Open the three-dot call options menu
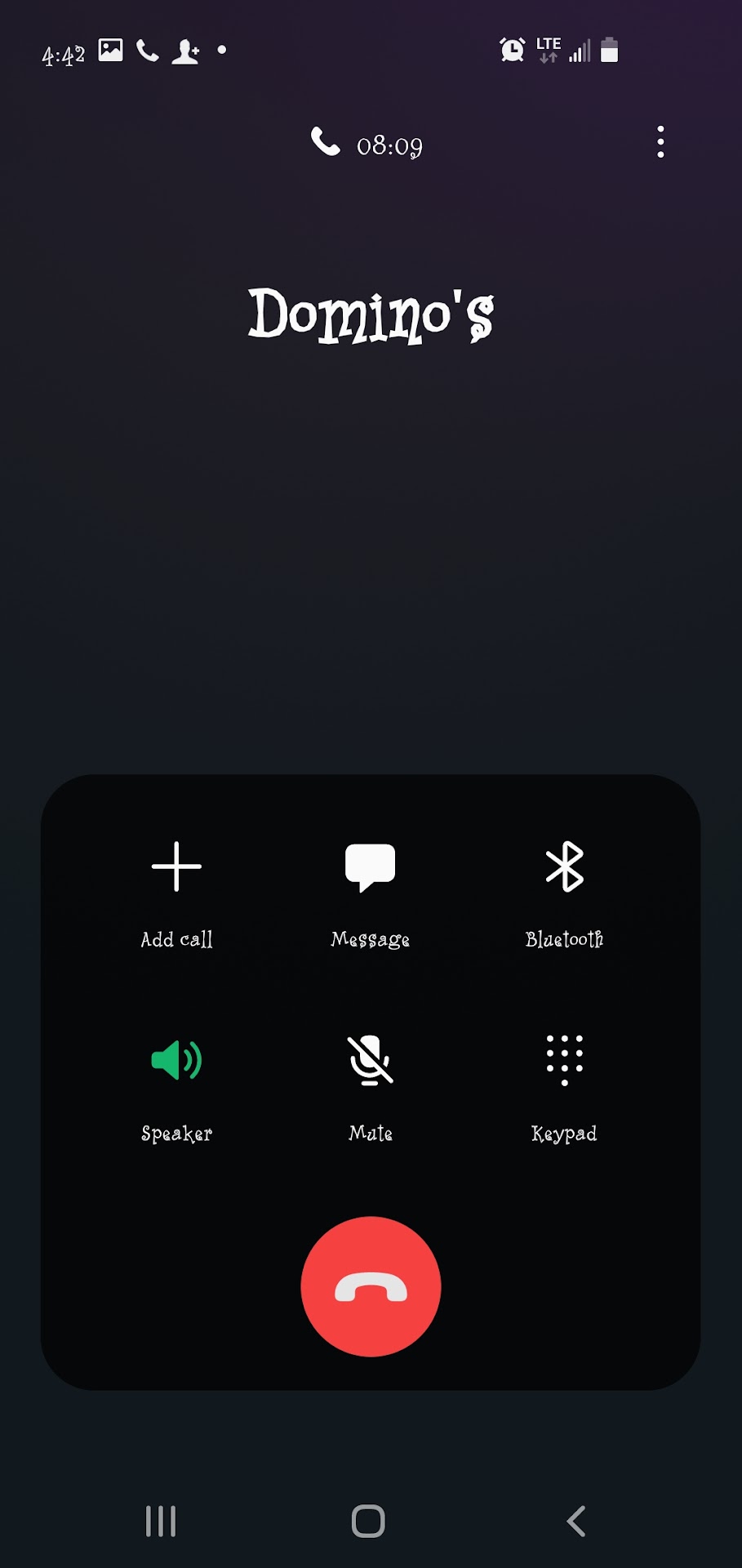The image size is (742, 1568). pyautogui.click(x=660, y=142)
